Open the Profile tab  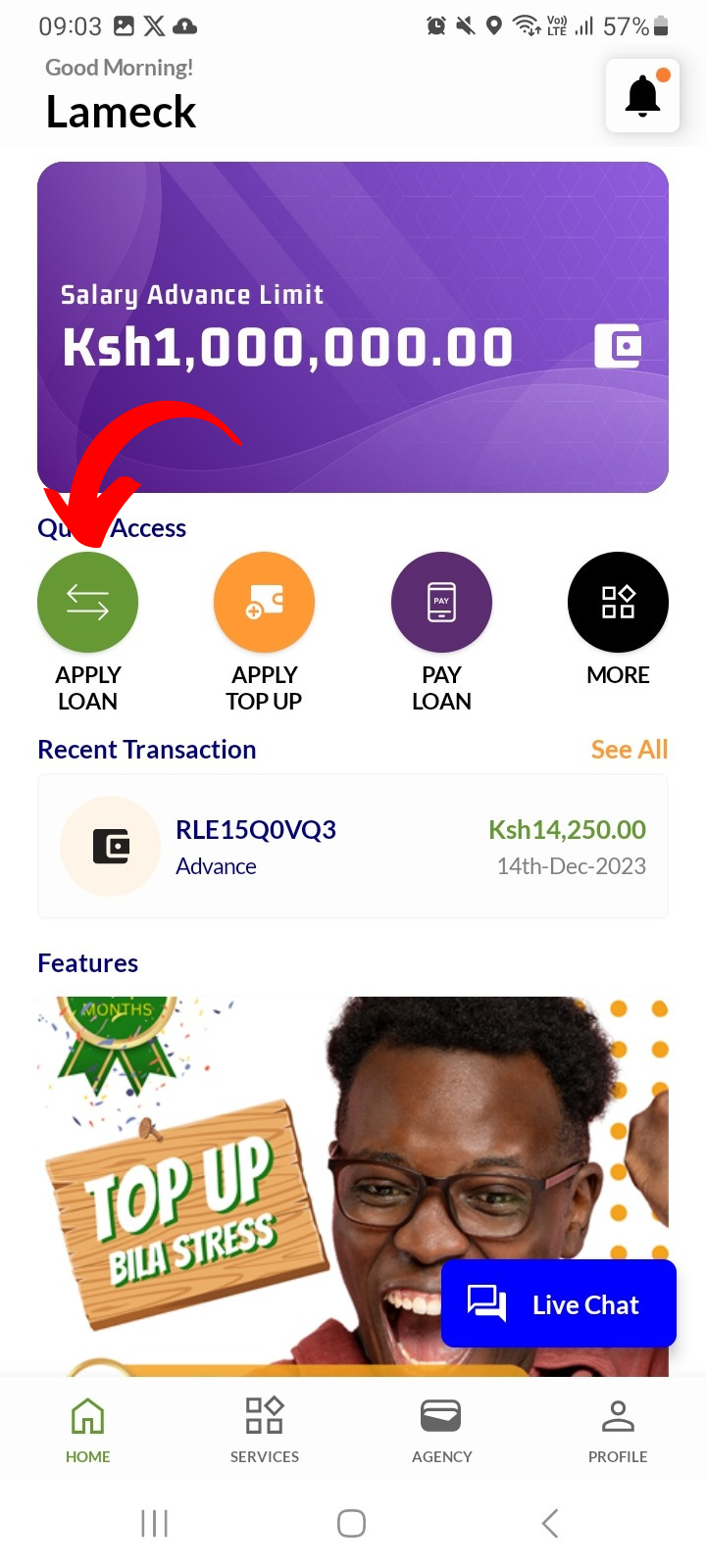pyautogui.click(x=618, y=1431)
